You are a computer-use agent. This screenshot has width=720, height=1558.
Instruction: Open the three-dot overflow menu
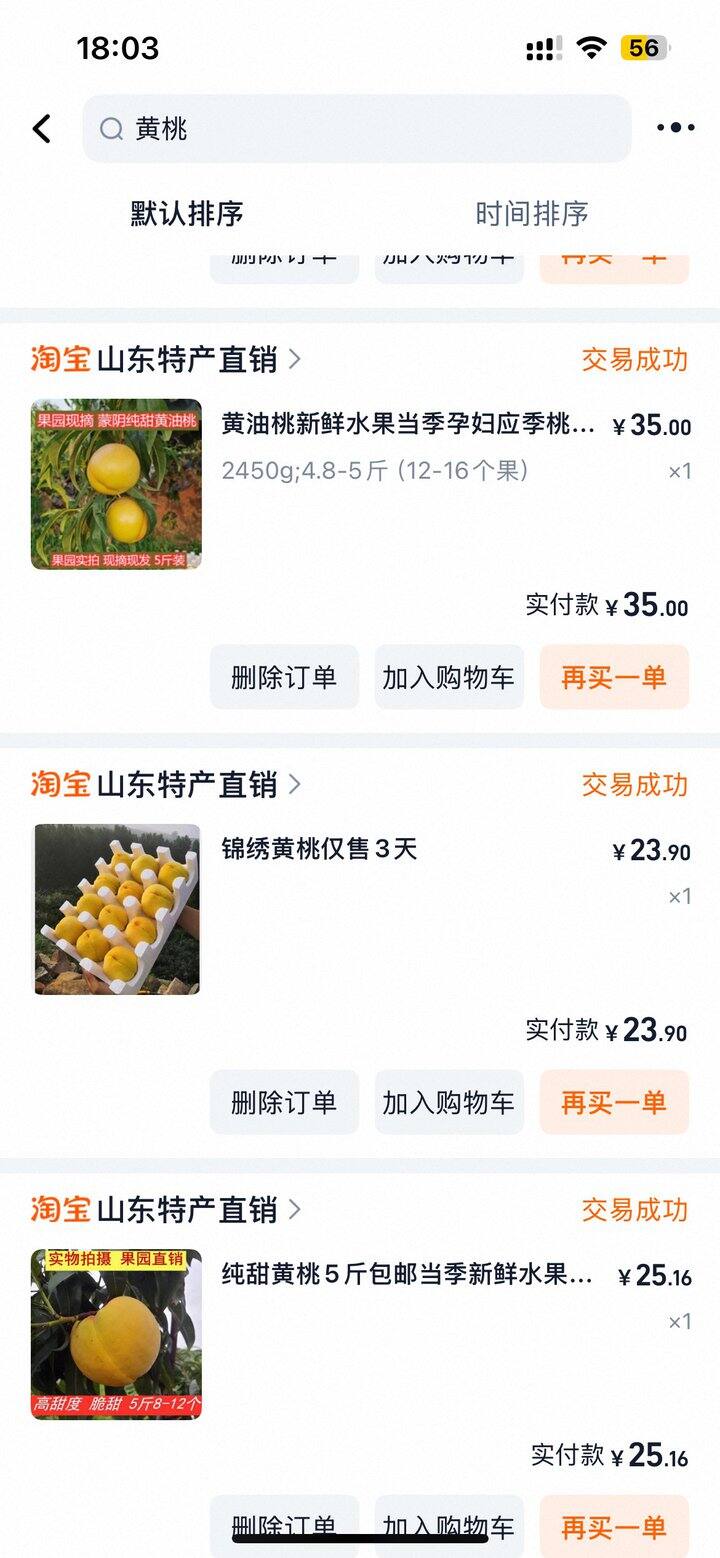point(675,128)
